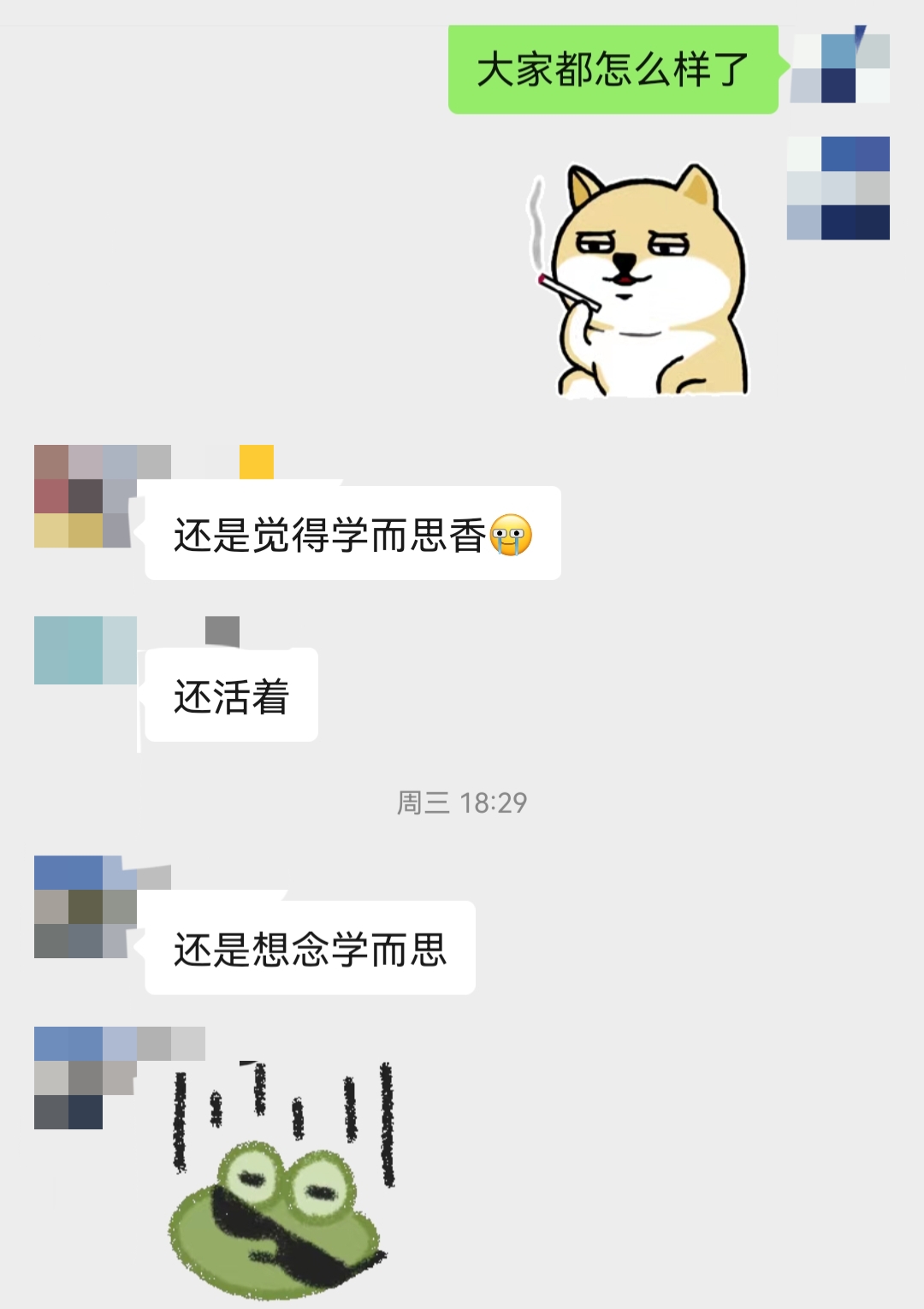924x1309 pixels.
Task: Click the avatar above the frog sticker
Action: [x=81, y=1078]
